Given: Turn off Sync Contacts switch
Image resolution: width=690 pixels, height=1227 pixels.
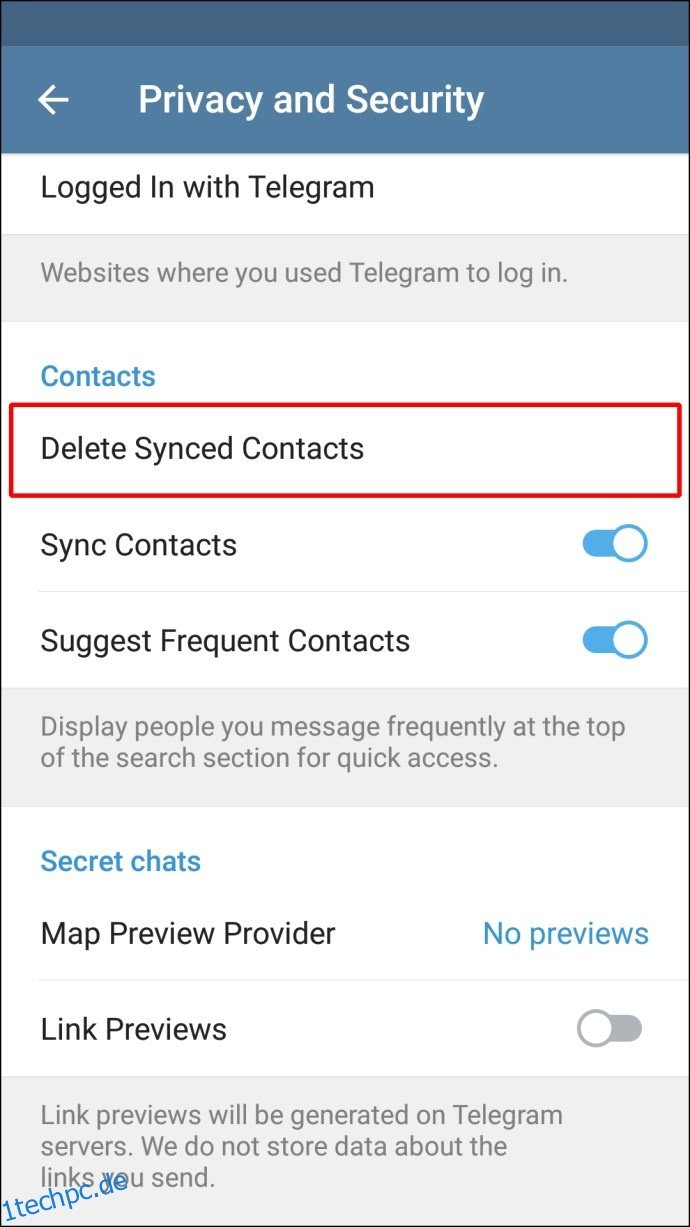Looking at the screenshot, I should coord(615,545).
